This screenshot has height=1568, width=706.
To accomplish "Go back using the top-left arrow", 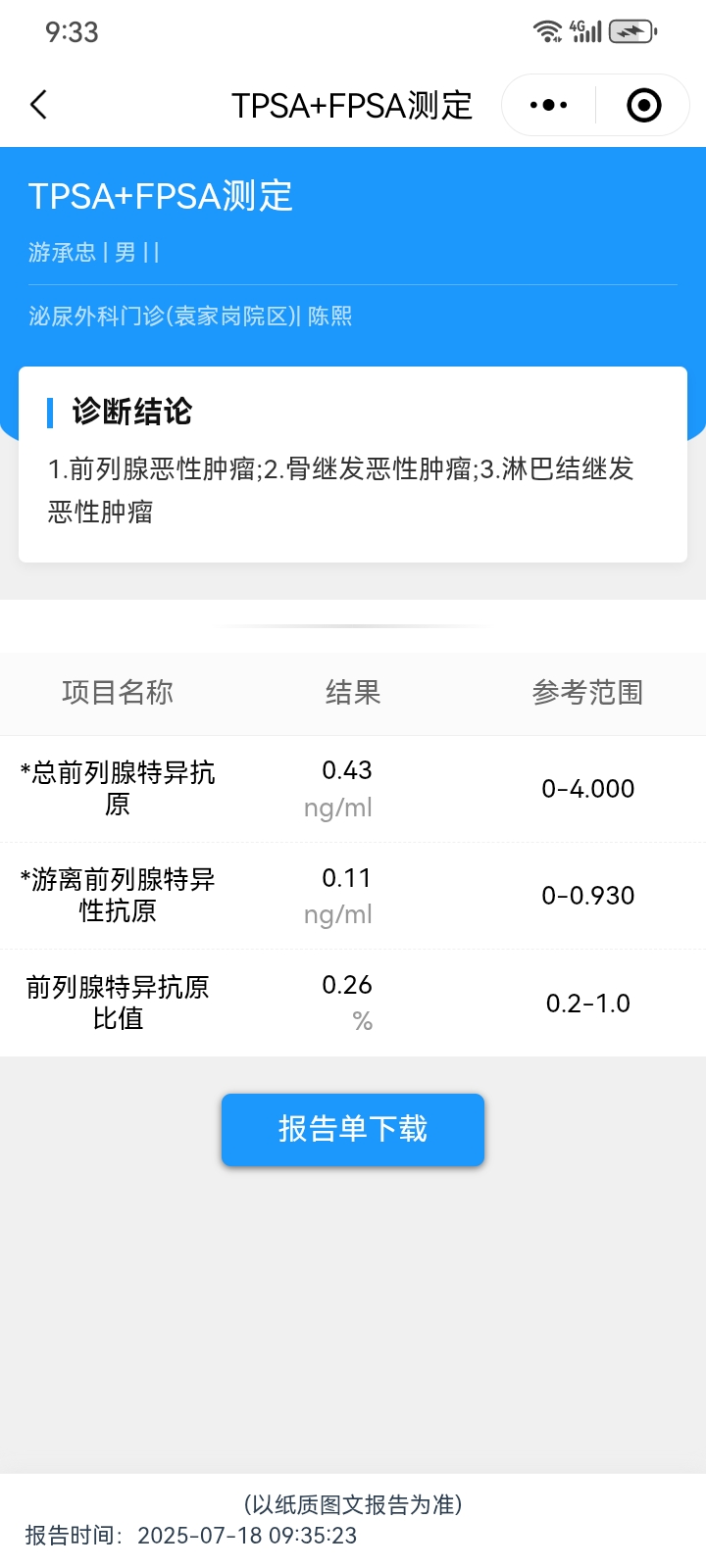I will 39,105.
